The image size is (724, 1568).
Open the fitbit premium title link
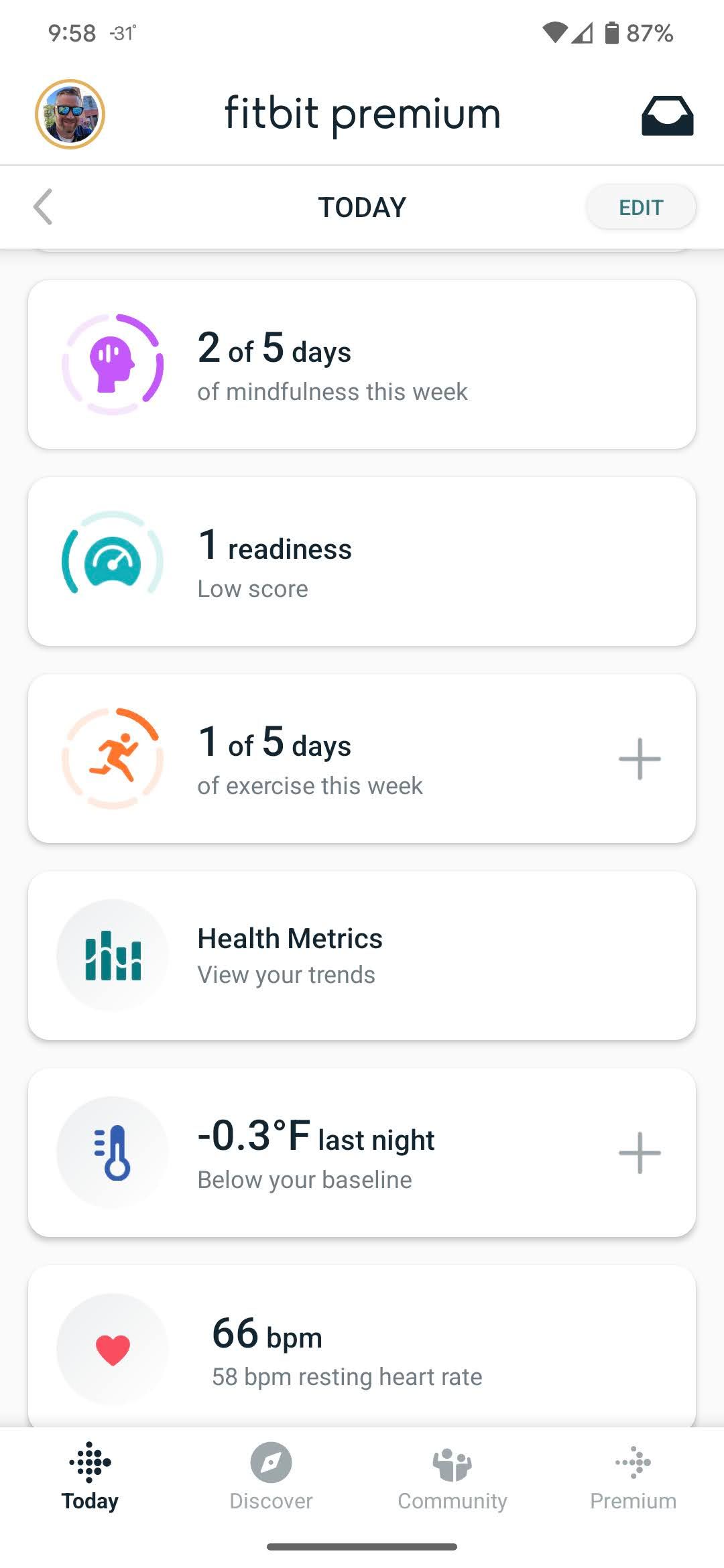pyautogui.click(x=362, y=113)
